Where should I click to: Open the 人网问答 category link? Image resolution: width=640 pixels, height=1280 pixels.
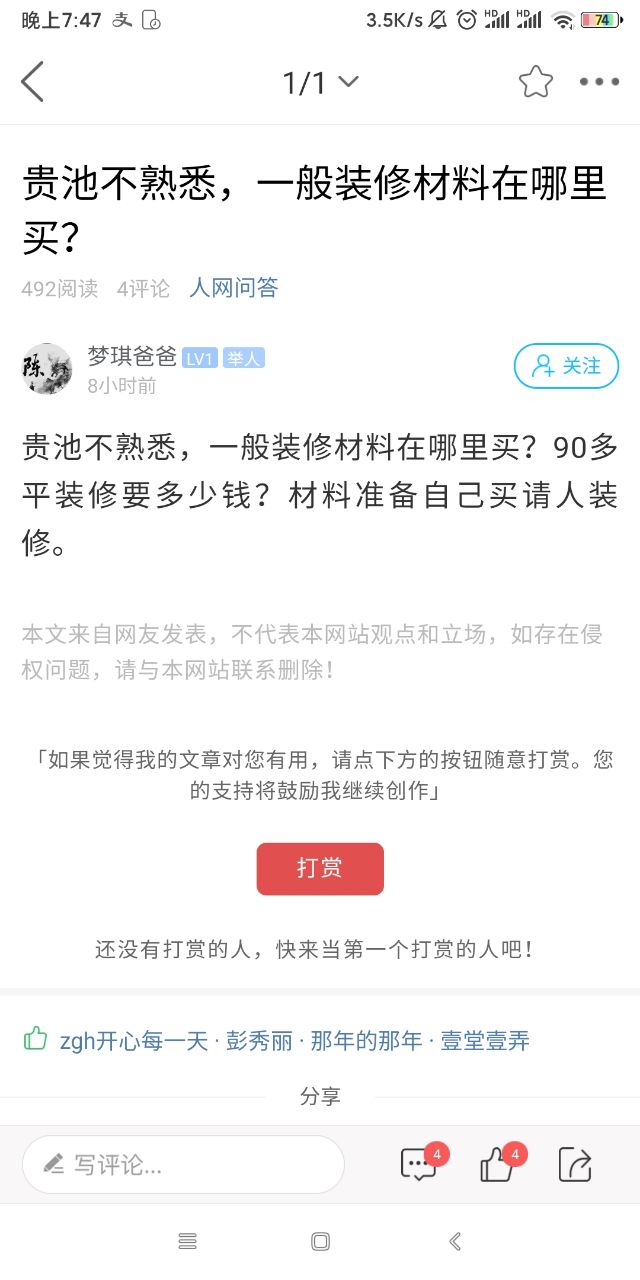(x=234, y=288)
